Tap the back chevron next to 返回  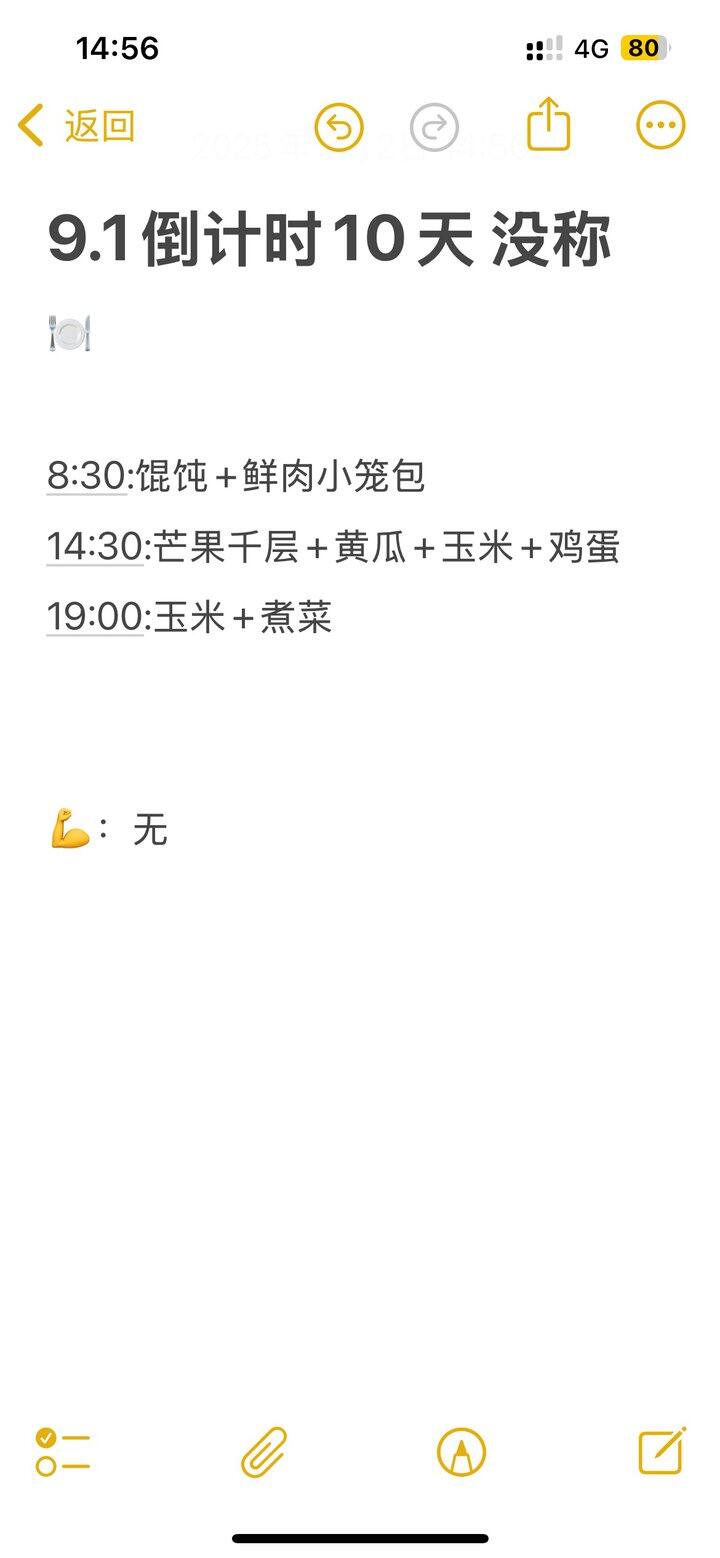(x=27, y=124)
